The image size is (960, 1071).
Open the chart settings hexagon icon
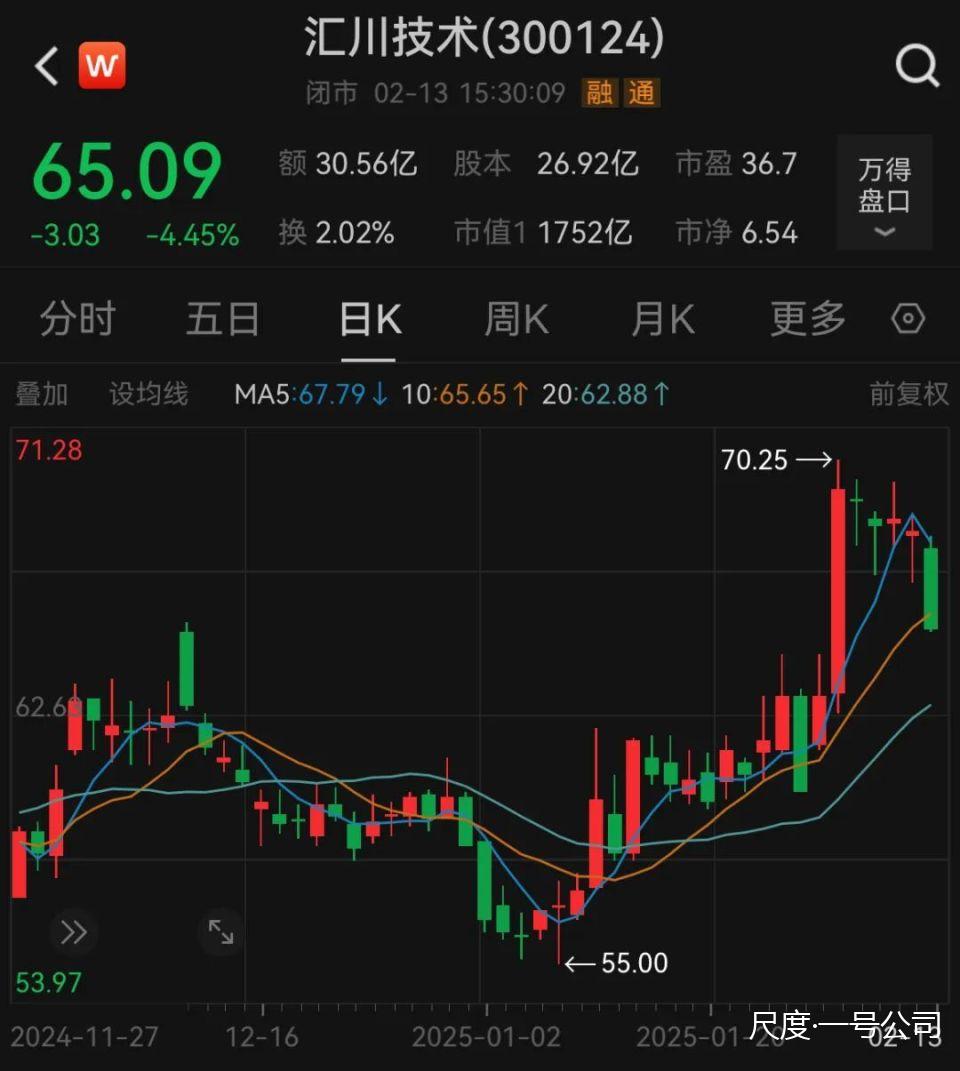pyautogui.click(x=908, y=319)
